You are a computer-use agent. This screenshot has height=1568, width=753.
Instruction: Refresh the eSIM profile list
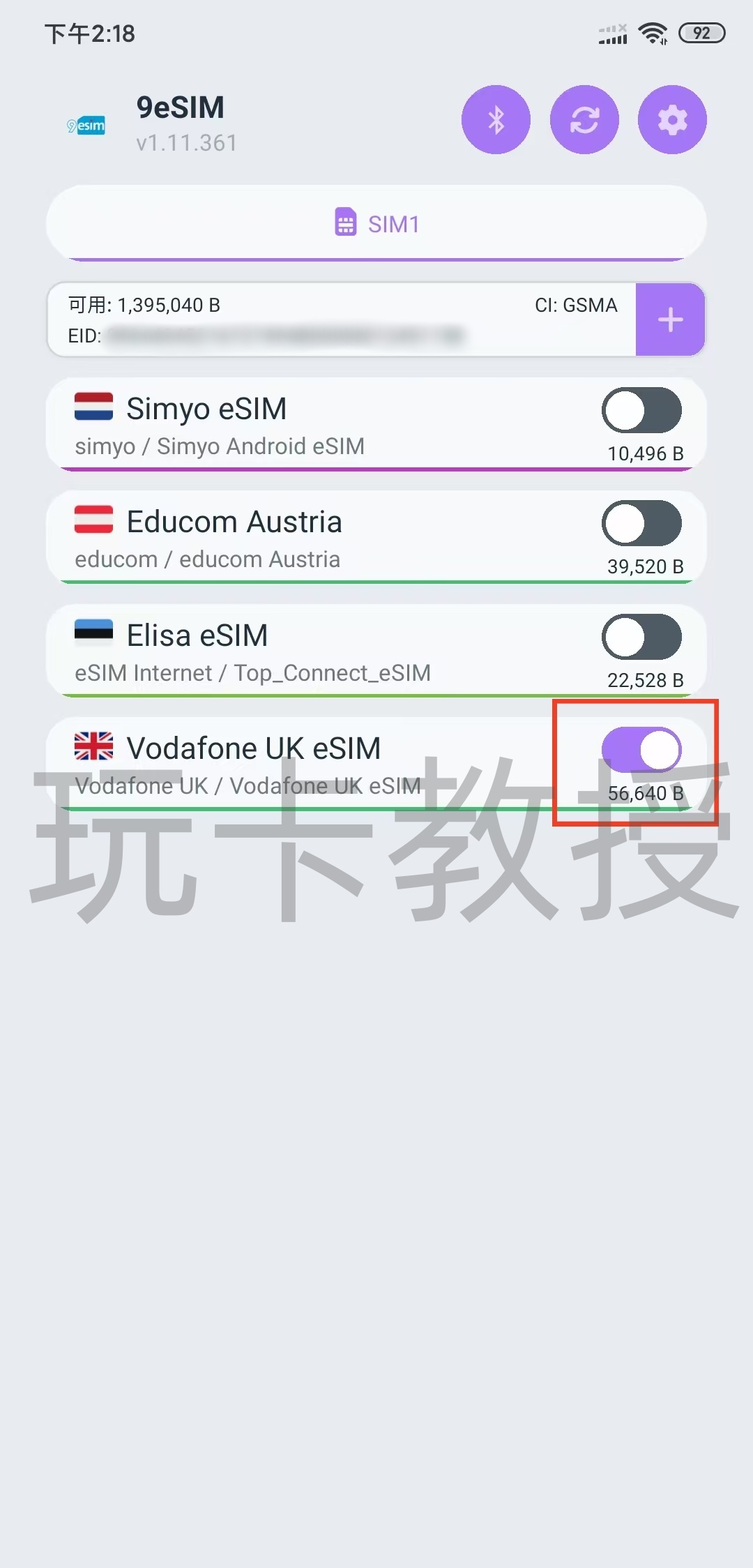click(x=584, y=120)
